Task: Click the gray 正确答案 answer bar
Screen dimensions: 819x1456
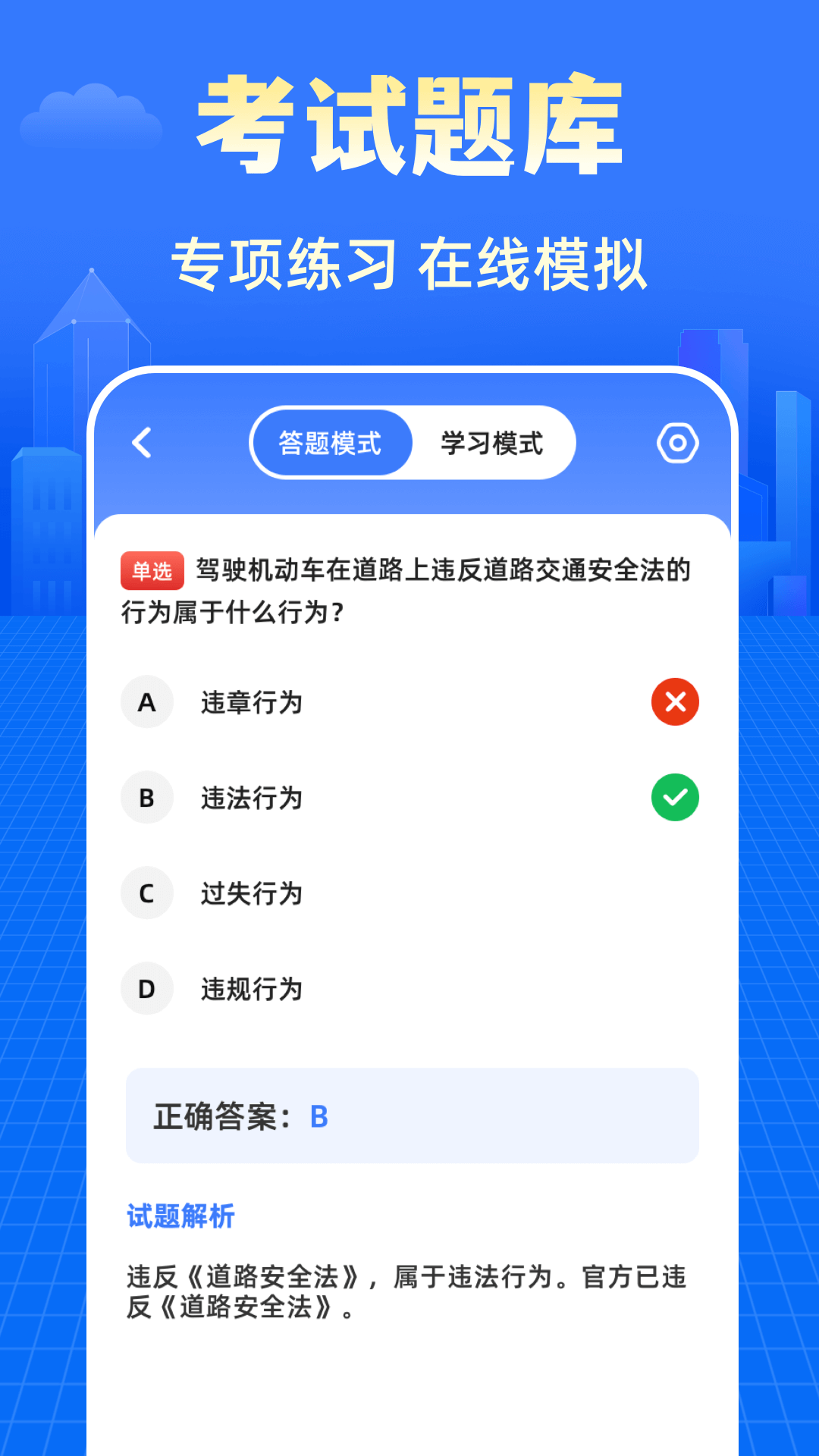Action: 412,1116
